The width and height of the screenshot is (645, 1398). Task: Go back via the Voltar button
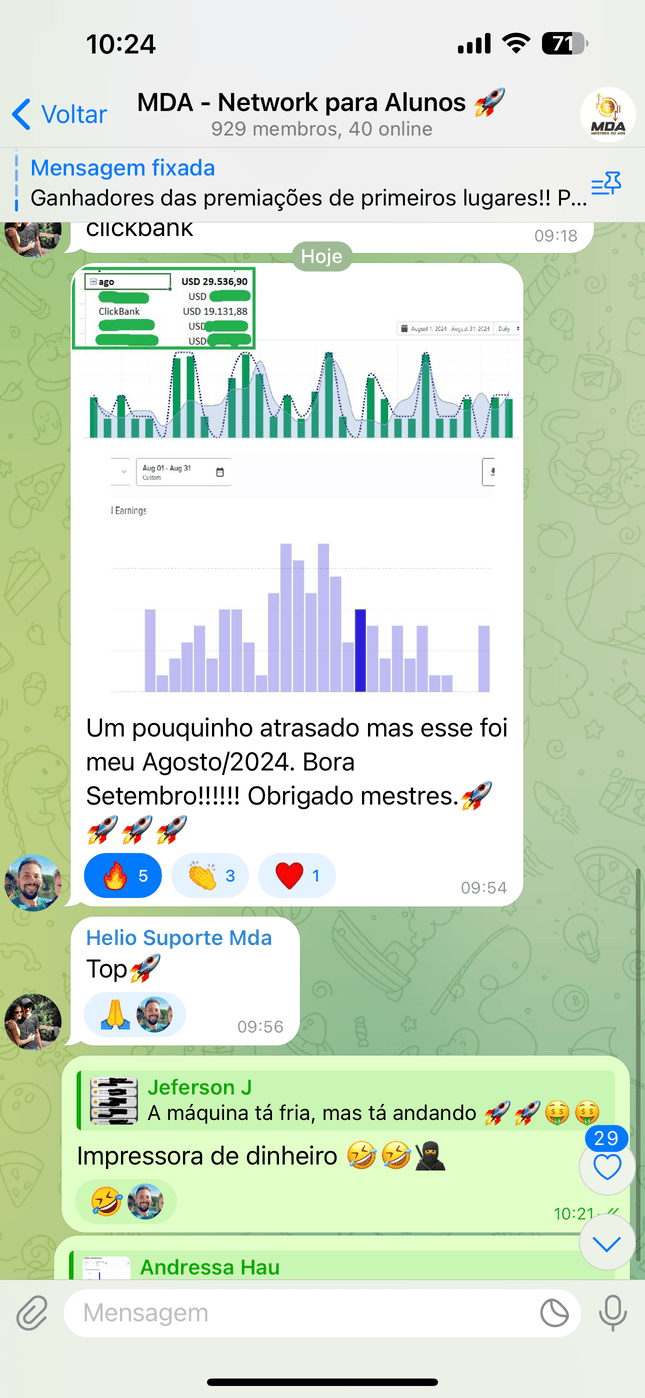58,114
